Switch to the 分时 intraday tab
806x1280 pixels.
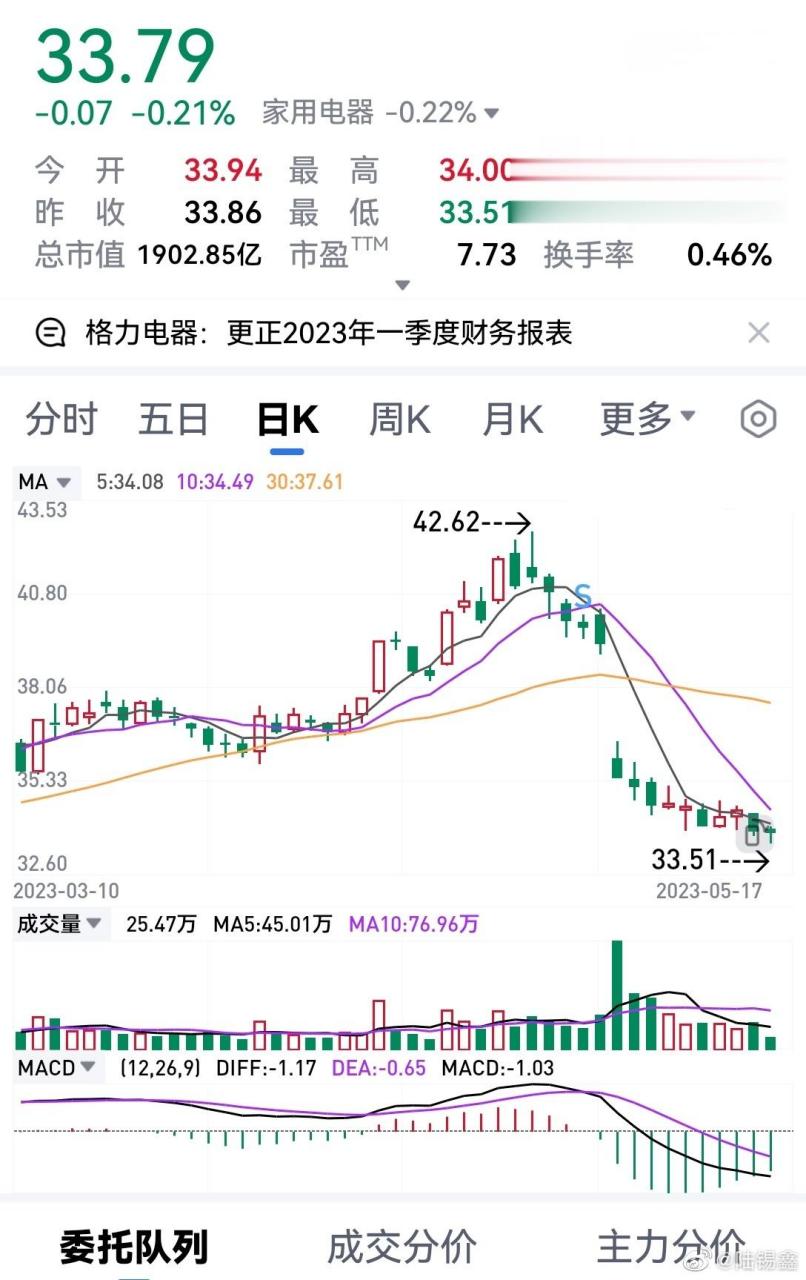[60, 419]
